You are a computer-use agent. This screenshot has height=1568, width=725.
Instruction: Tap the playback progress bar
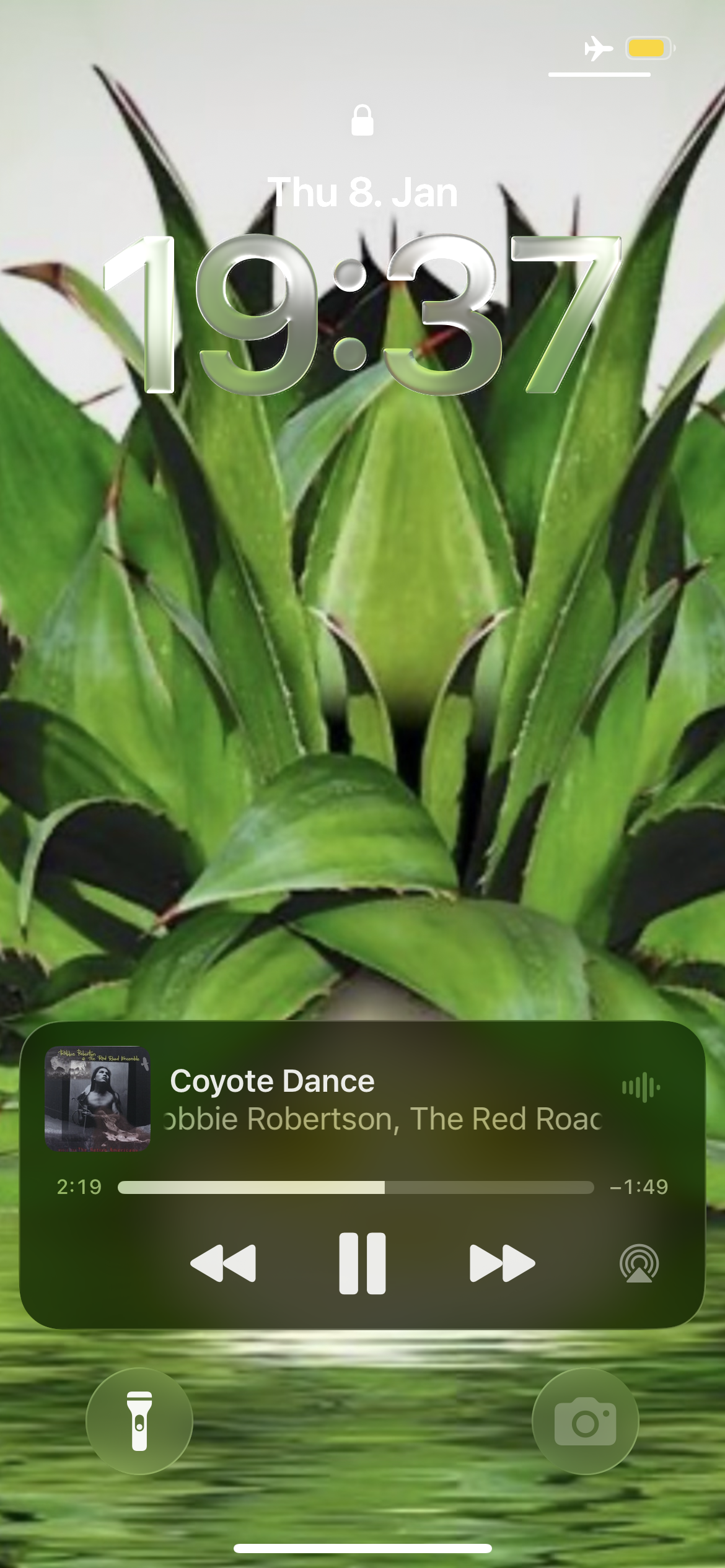(355, 1187)
